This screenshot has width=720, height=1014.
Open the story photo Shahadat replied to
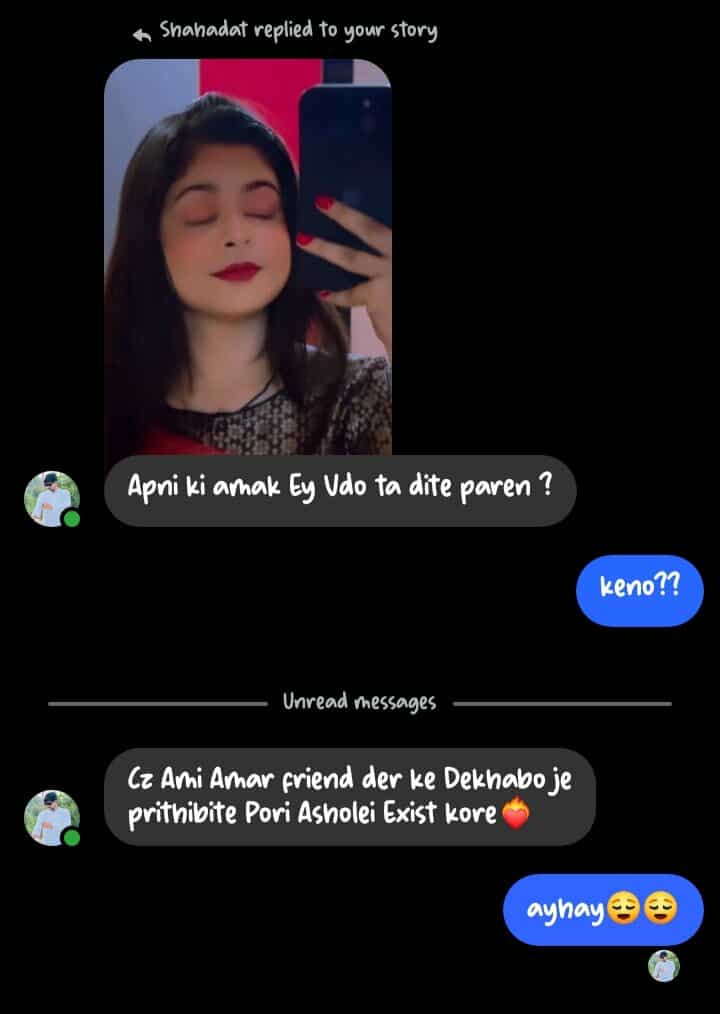[248, 257]
